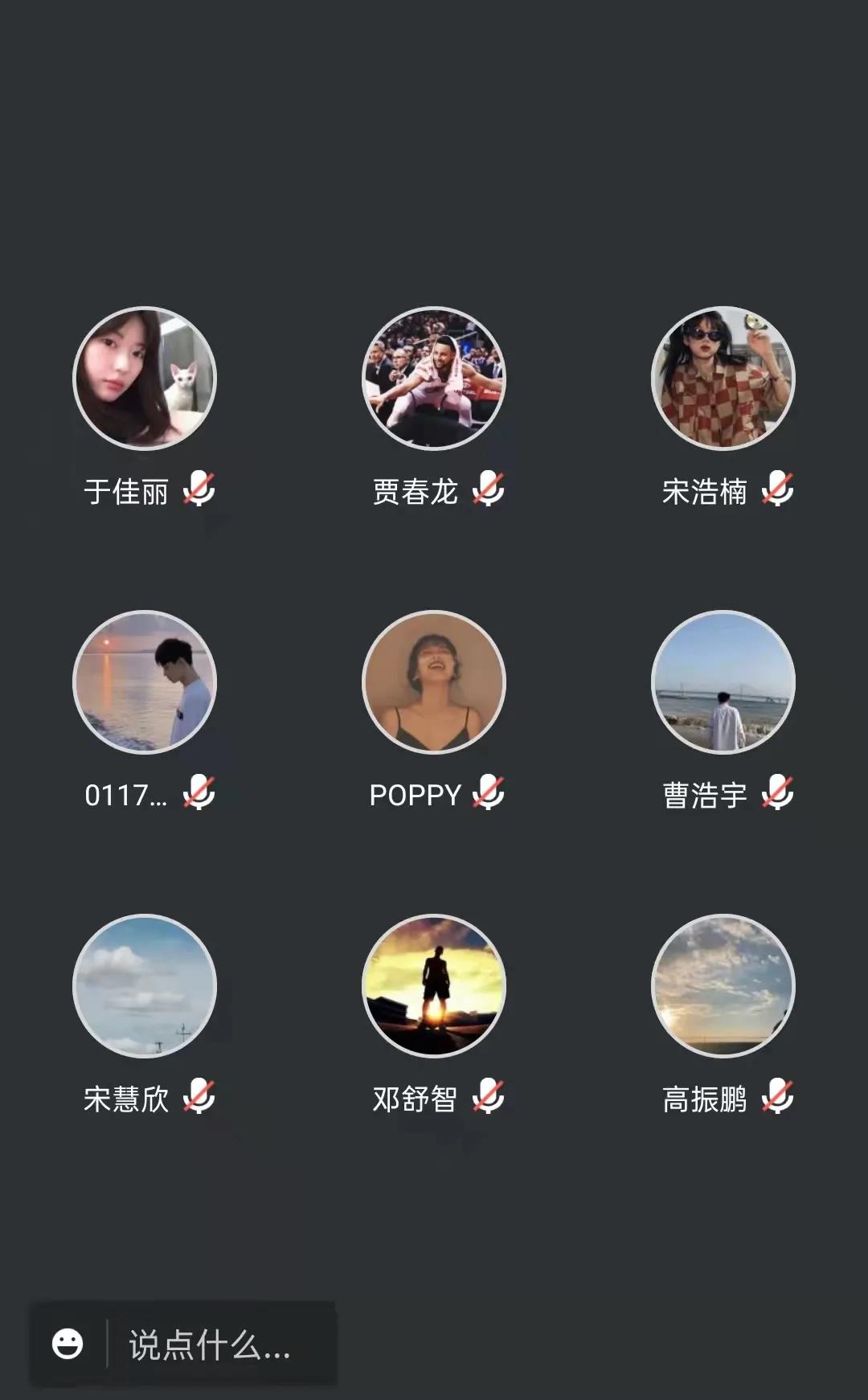View POPPY's participant avatar
Viewport: 868px width, 1400px height.
pos(434,682)
